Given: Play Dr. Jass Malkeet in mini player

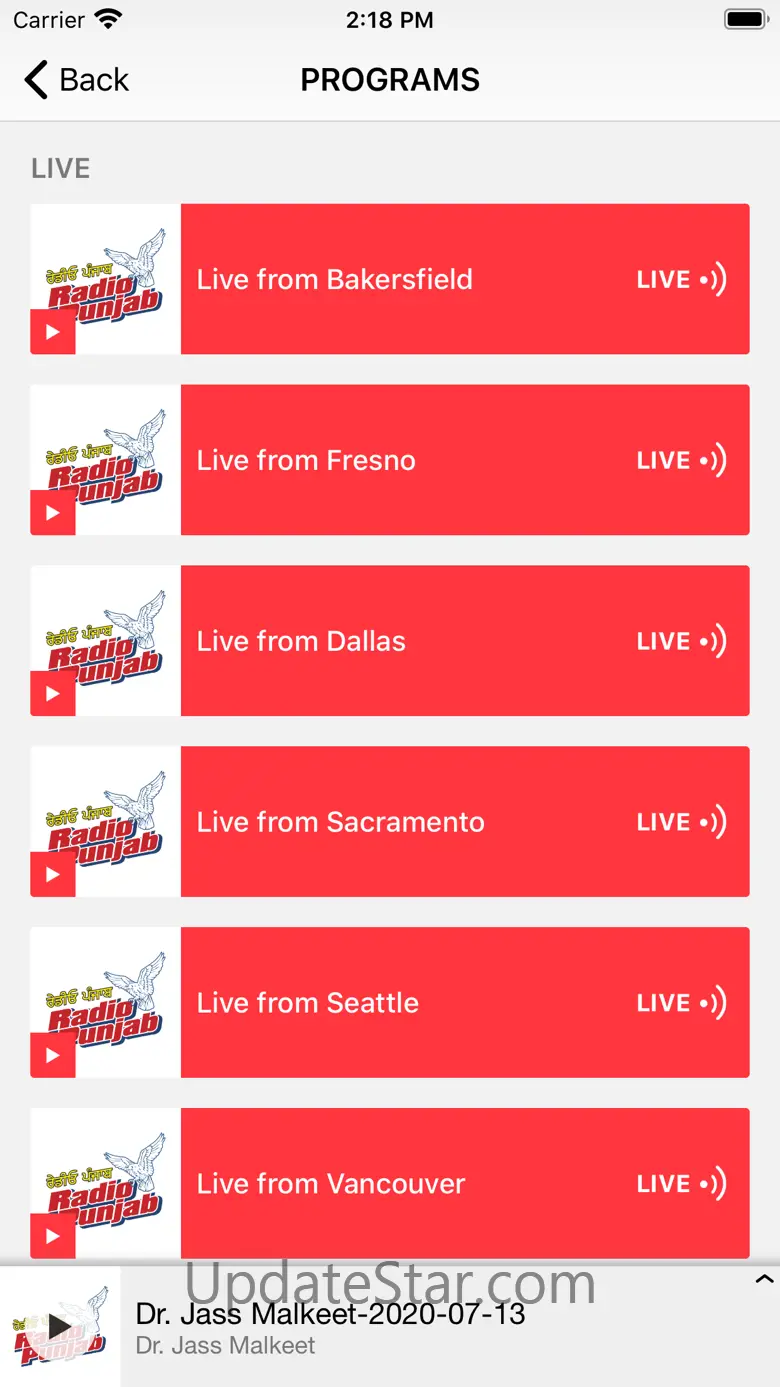Looking at the screenshot, I should pos(60,1327).
